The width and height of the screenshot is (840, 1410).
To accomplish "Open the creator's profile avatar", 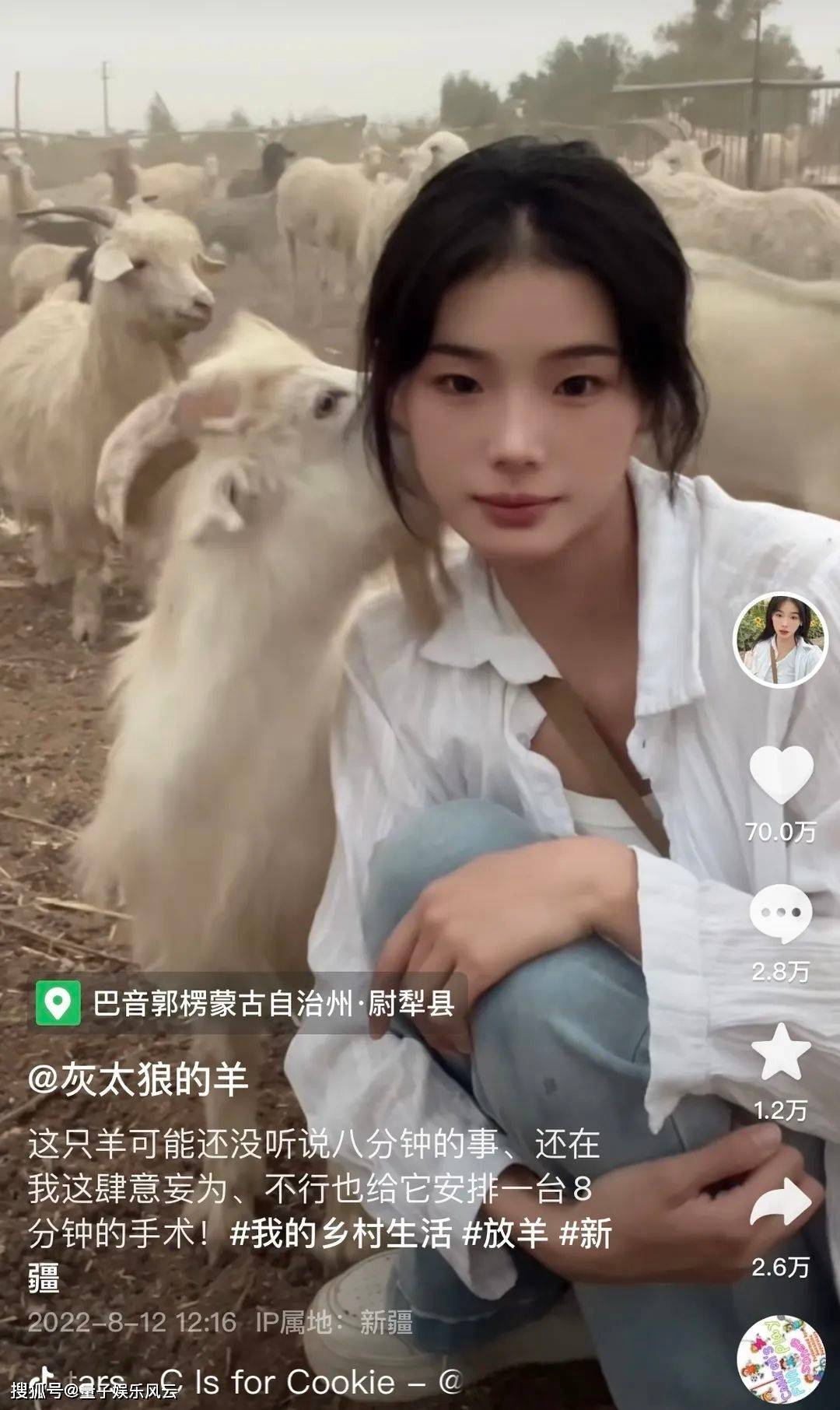I will (x=780, y=641).
